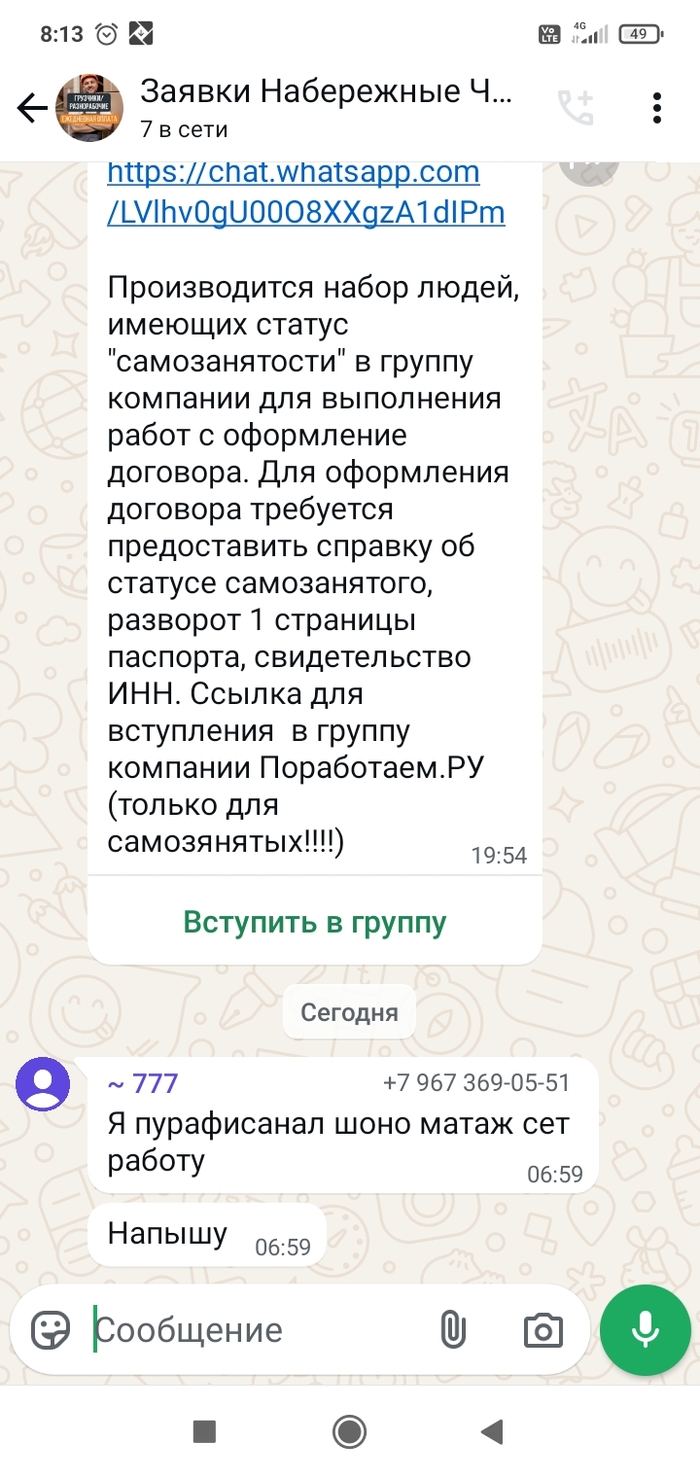Open the chat.whatsapp.com invite link
Image resolution: width=700 pixels, height=1478 pixels.
coord(305,192)
